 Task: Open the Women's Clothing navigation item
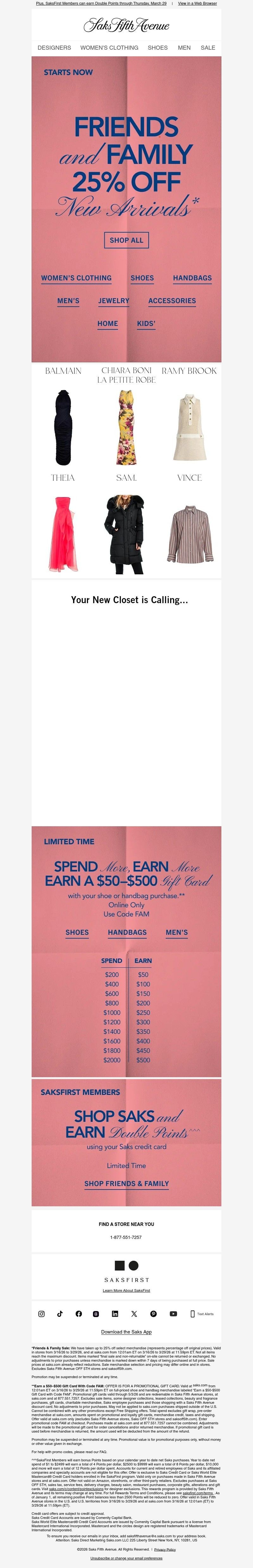tap(109, 47)
